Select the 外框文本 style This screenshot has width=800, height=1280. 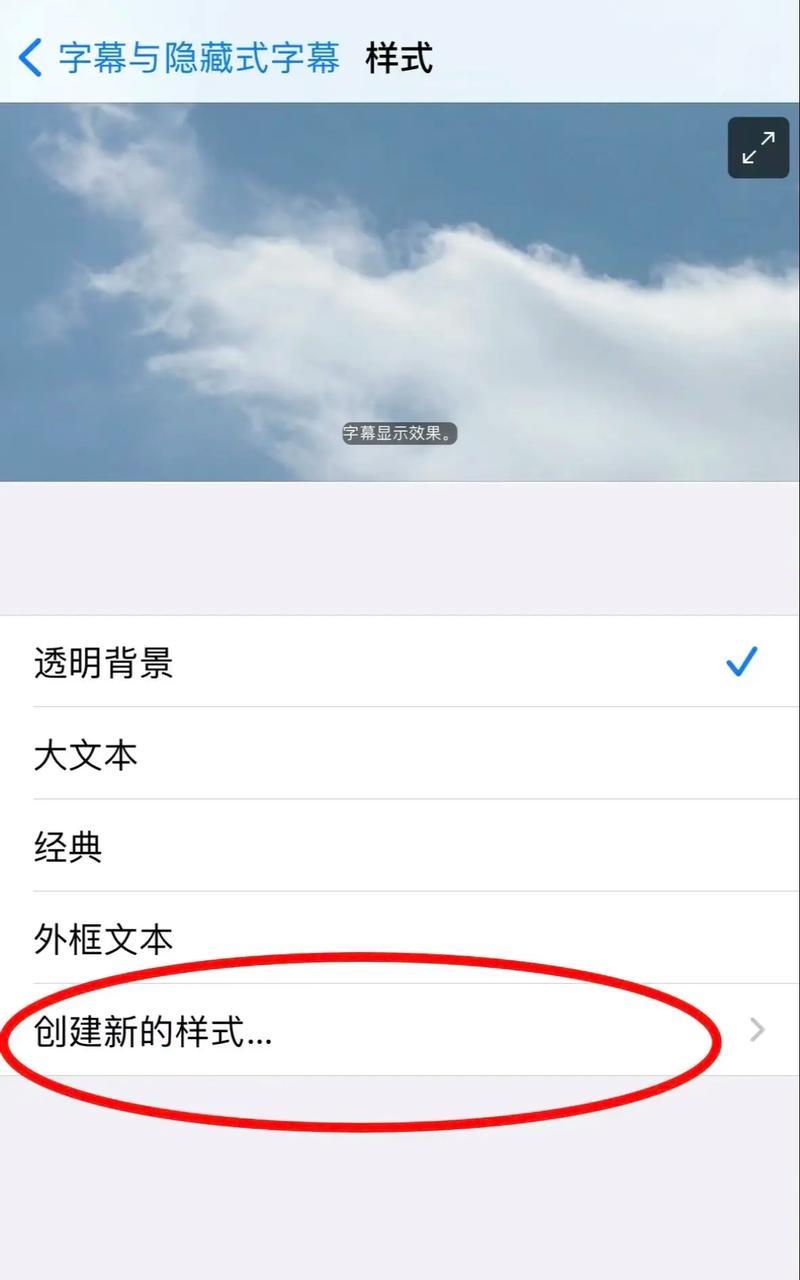point(400,938)
